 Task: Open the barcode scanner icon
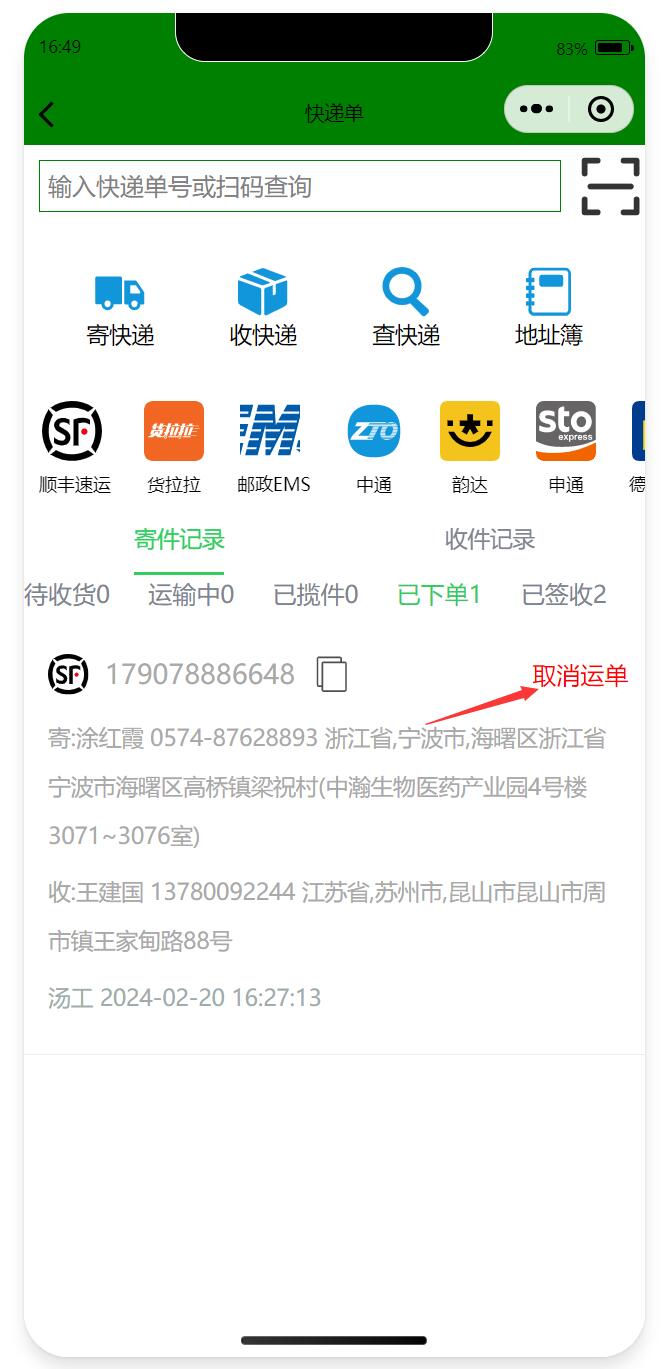click(x=610, y=186)
